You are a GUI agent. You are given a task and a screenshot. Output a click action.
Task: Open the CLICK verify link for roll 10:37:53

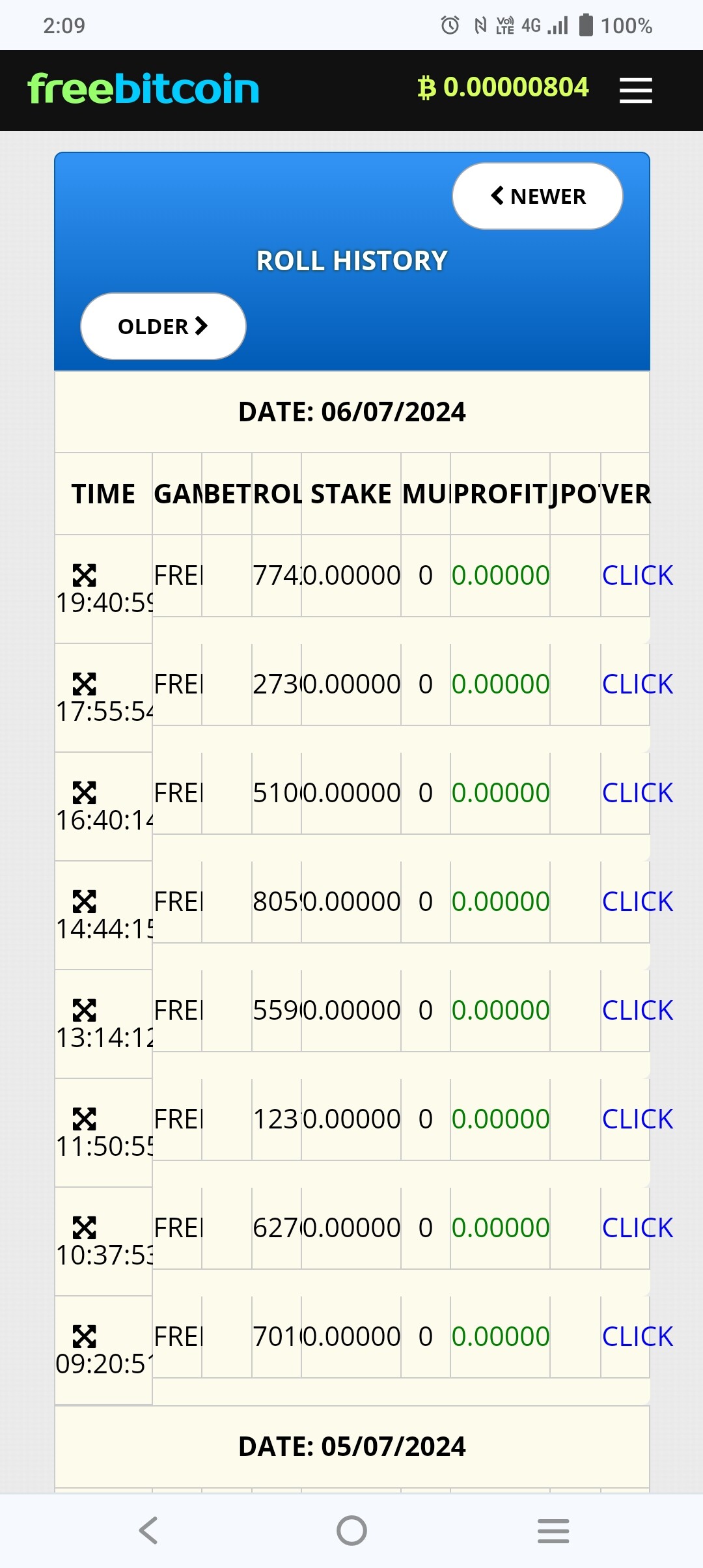click(637, 1228)
